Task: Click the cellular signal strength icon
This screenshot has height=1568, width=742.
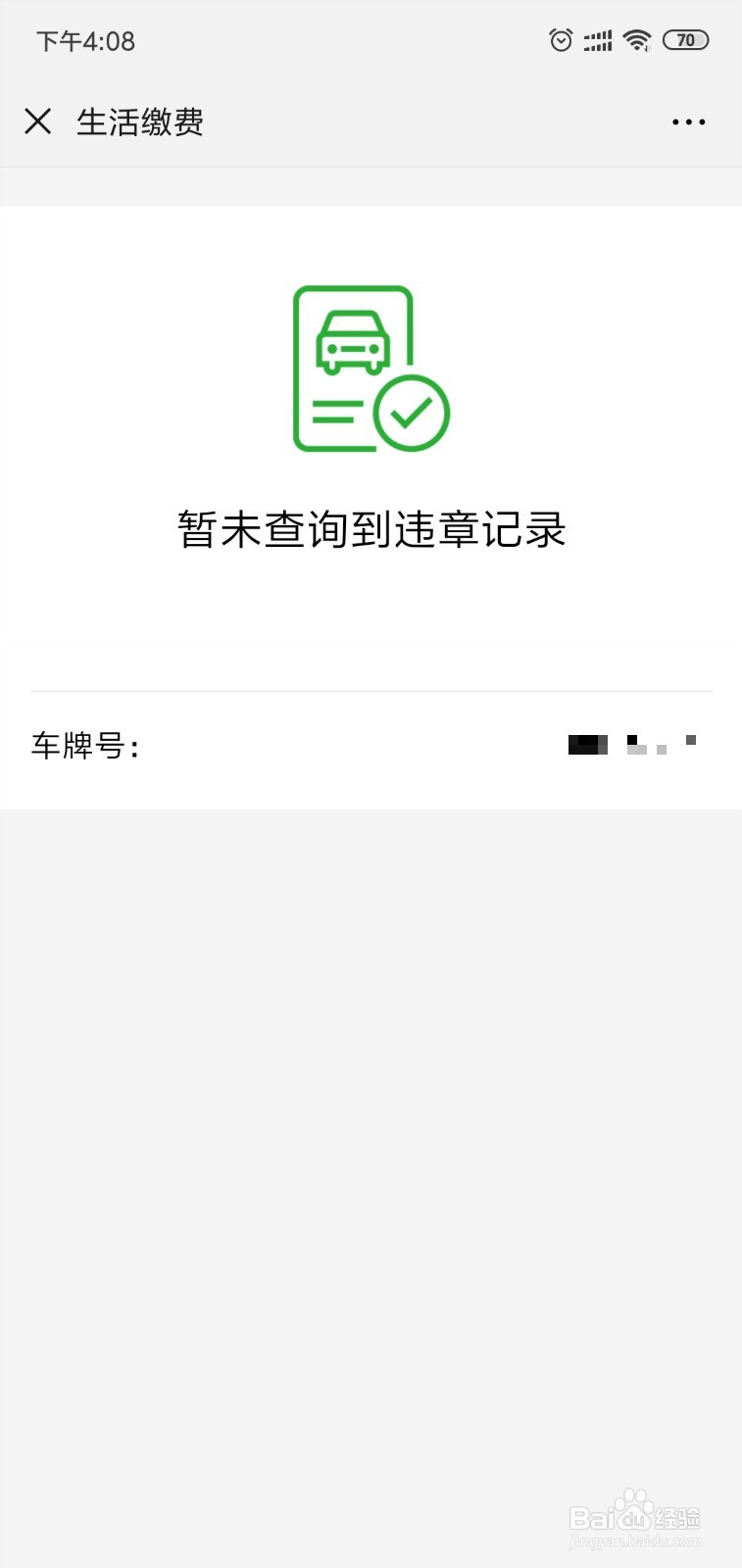Action: point(596,40)
